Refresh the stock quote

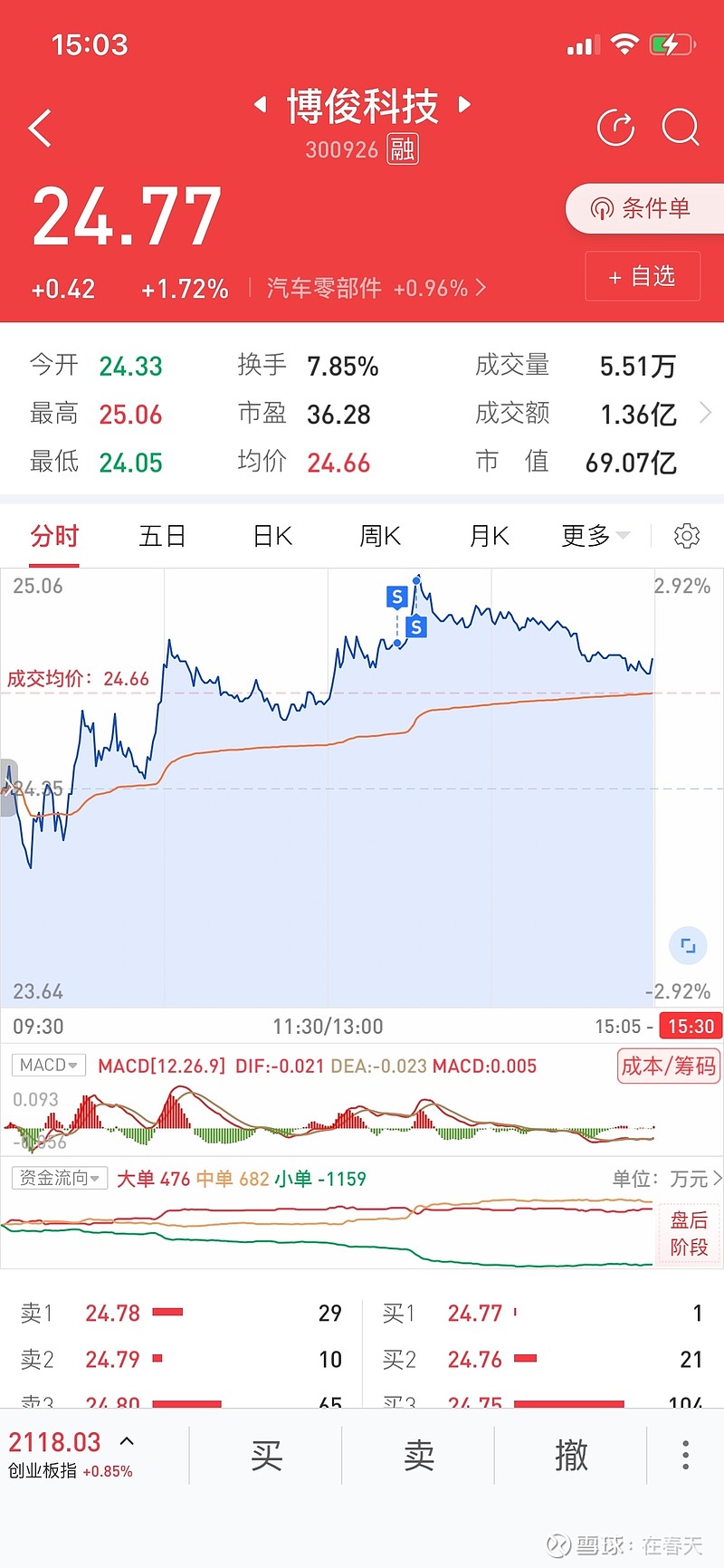(x=616, y=128)
